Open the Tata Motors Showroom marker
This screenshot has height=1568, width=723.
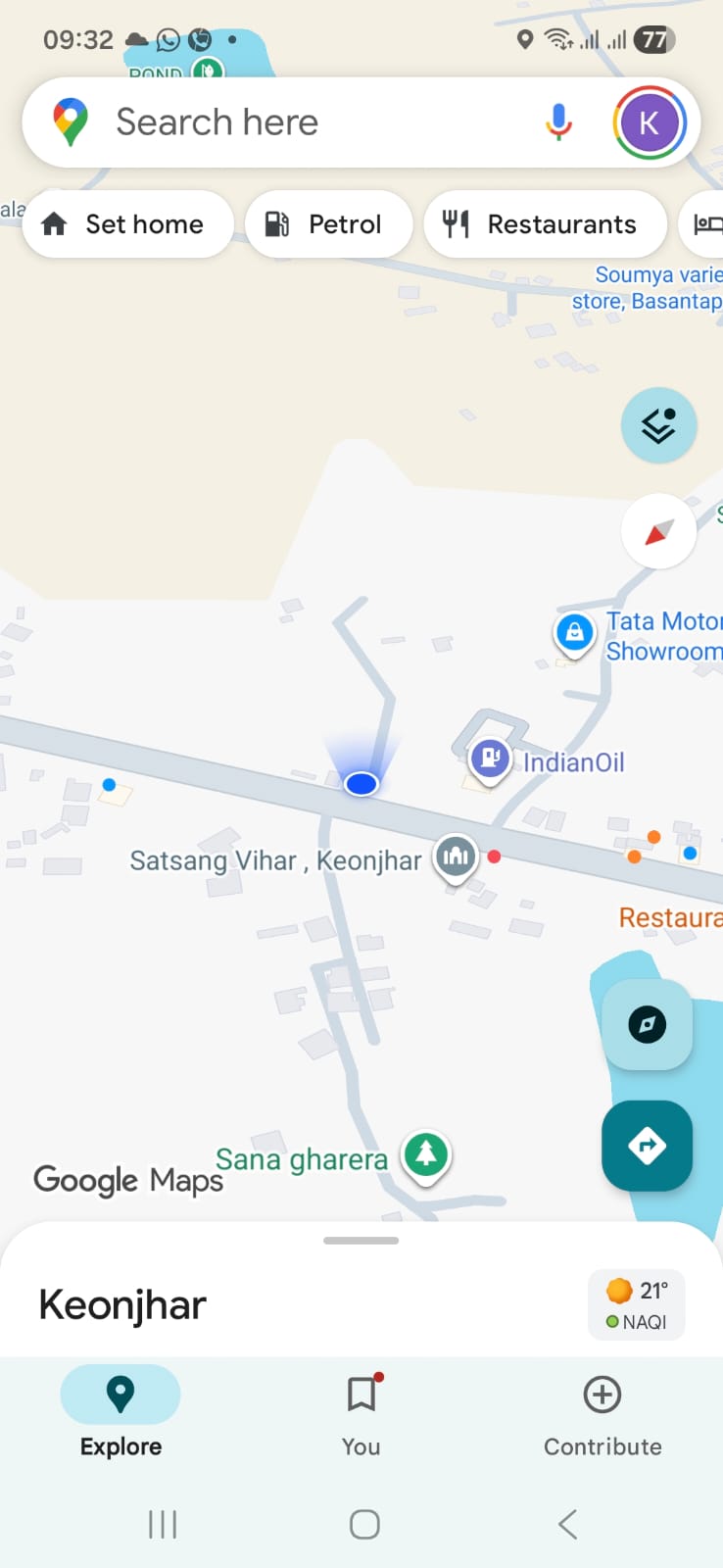pyautogui.click(x=575, y=632)
